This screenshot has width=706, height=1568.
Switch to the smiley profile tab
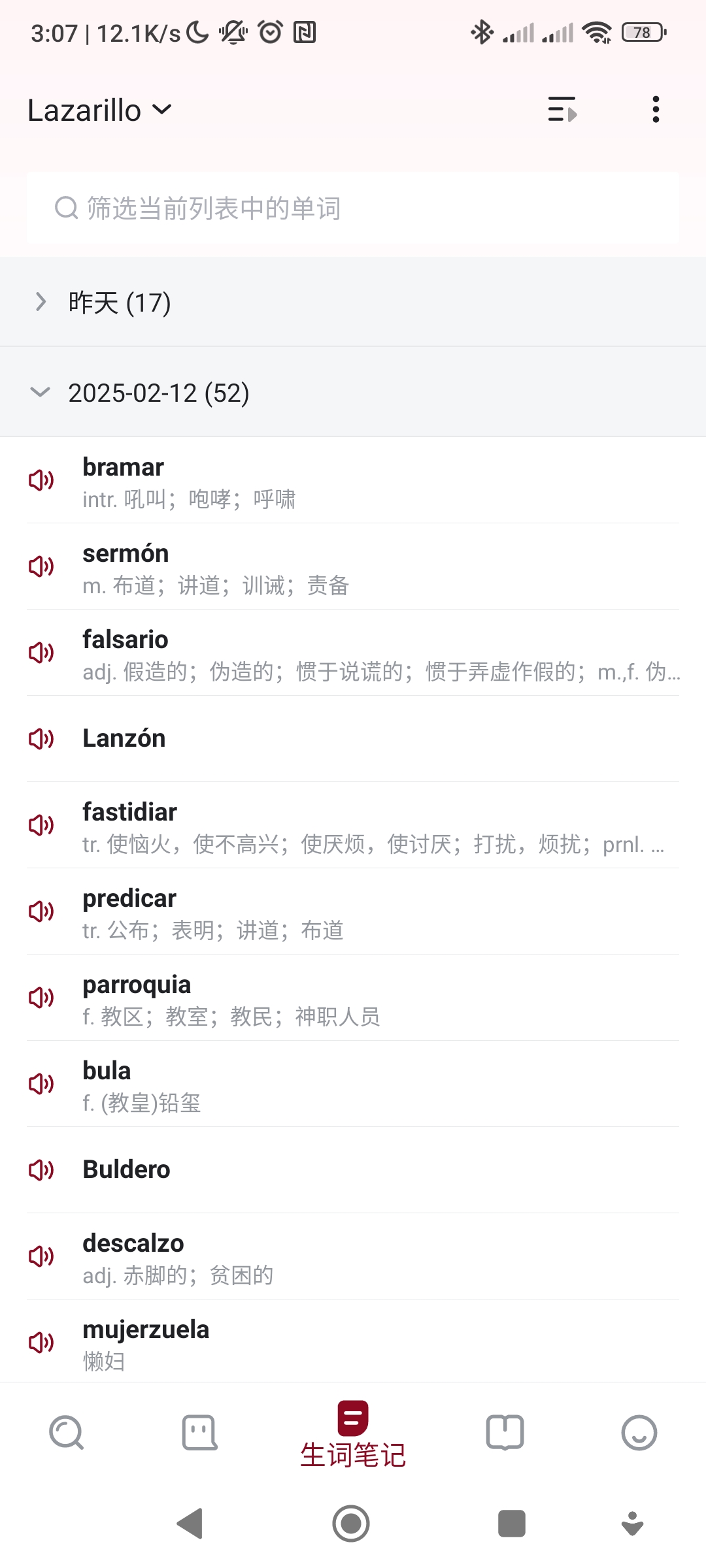click(x=639, y=1433)
